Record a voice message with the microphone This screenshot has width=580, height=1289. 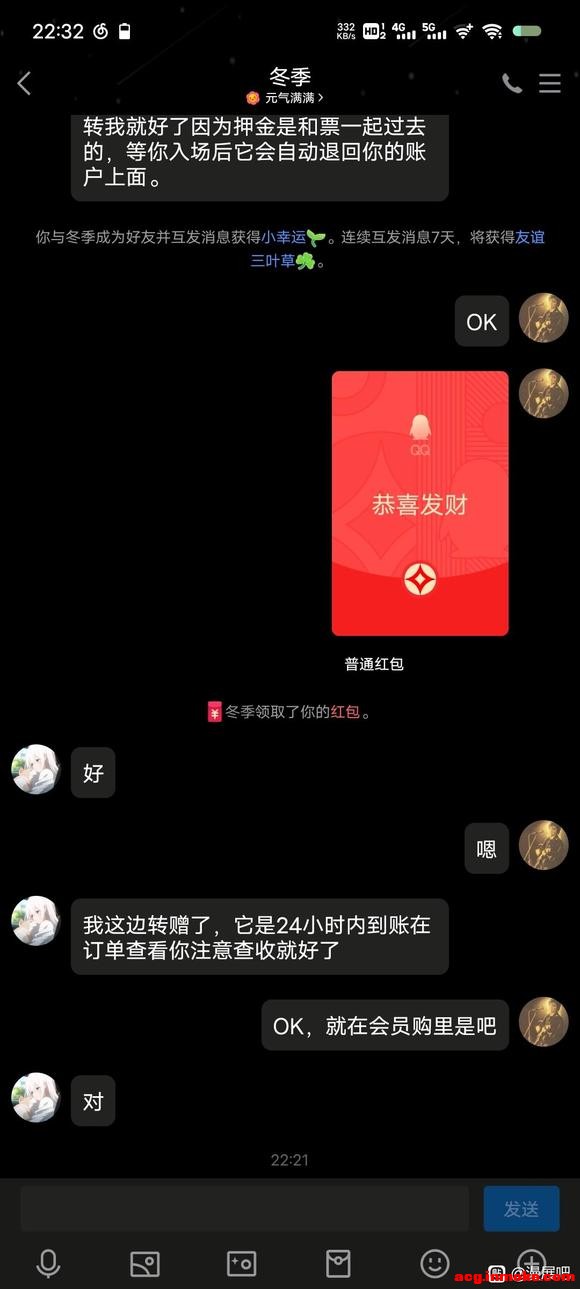point(48,1264)
